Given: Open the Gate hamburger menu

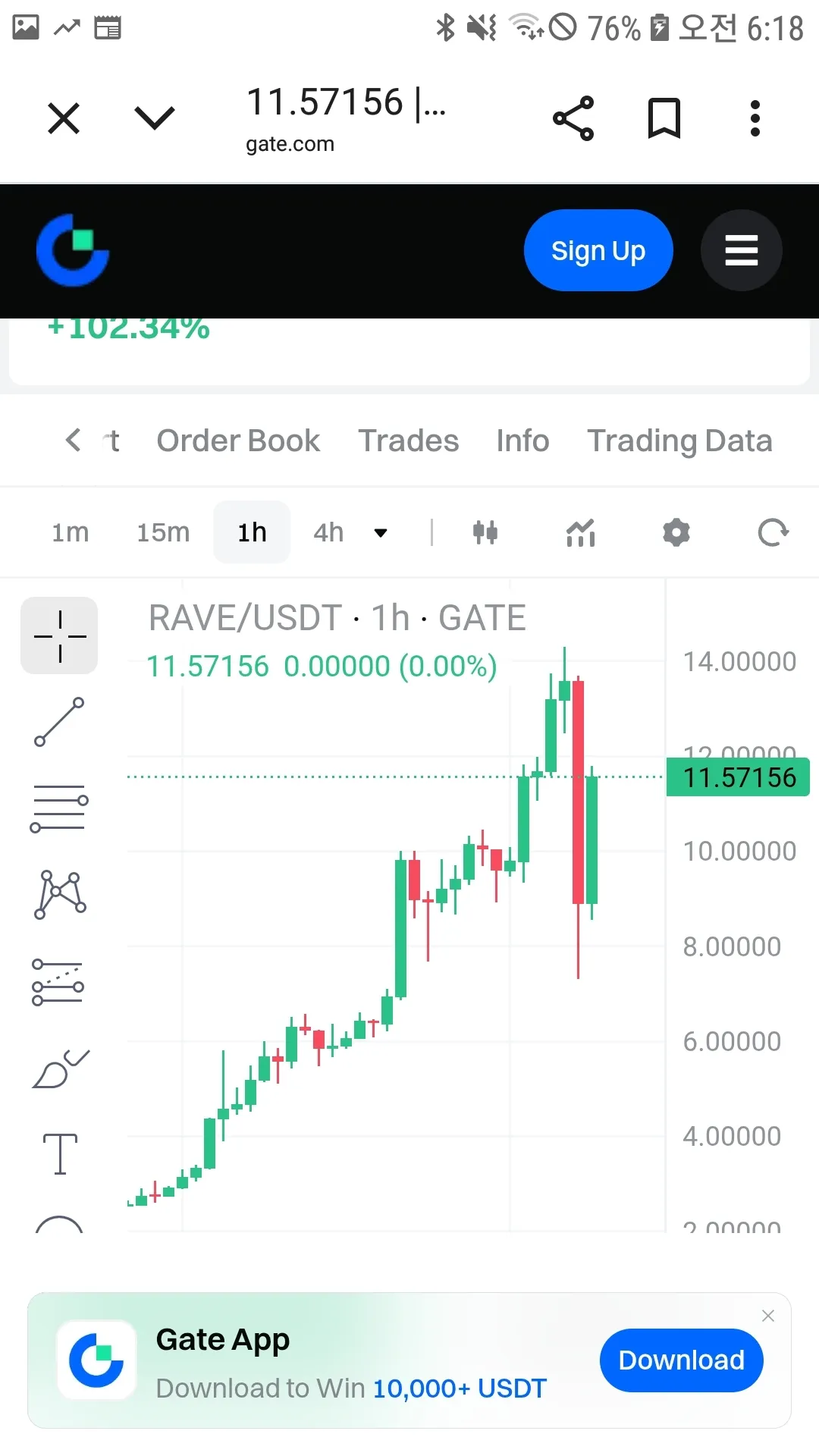Looking at the screenshot, I should (x=741, y=250).
